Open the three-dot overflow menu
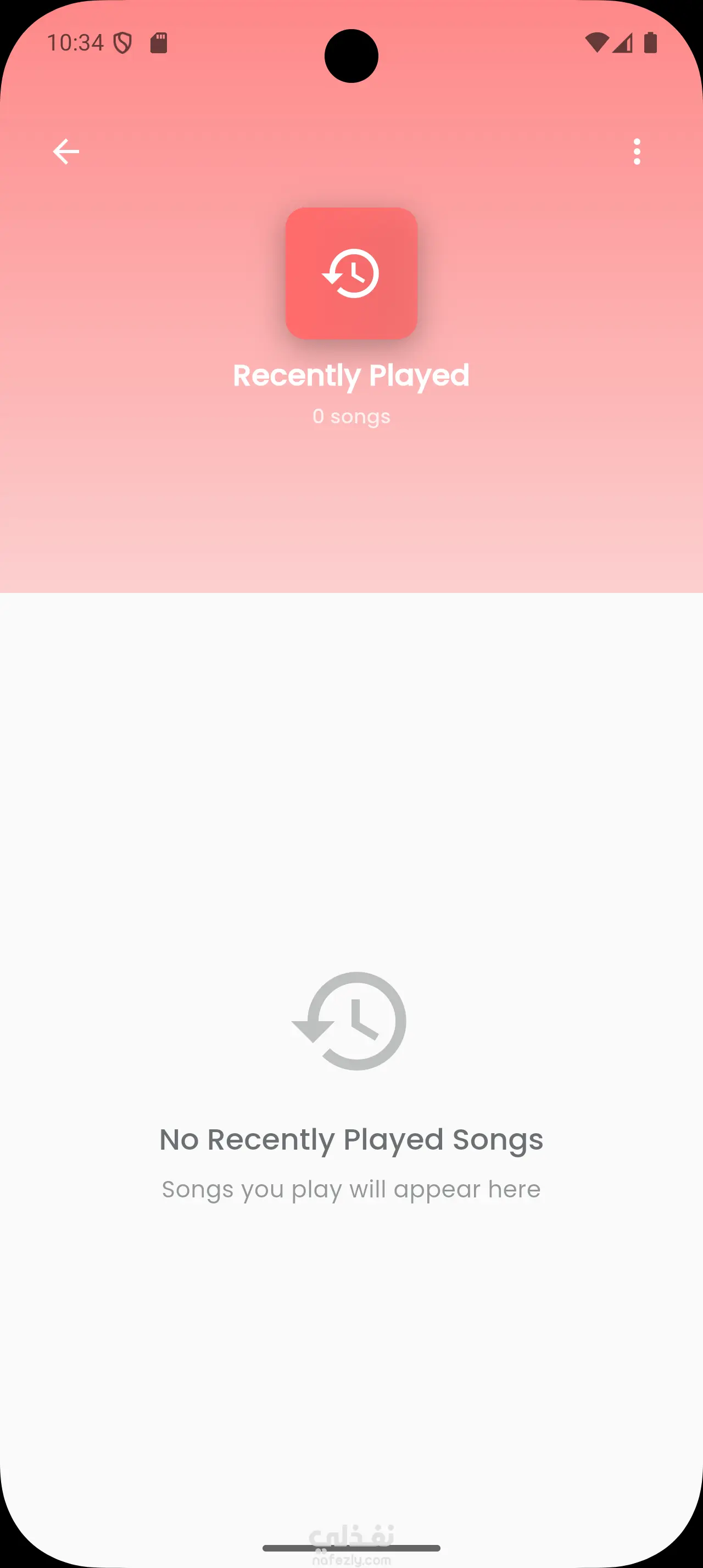The width and height of the screenshot is (703, 1568). point(637,152)
